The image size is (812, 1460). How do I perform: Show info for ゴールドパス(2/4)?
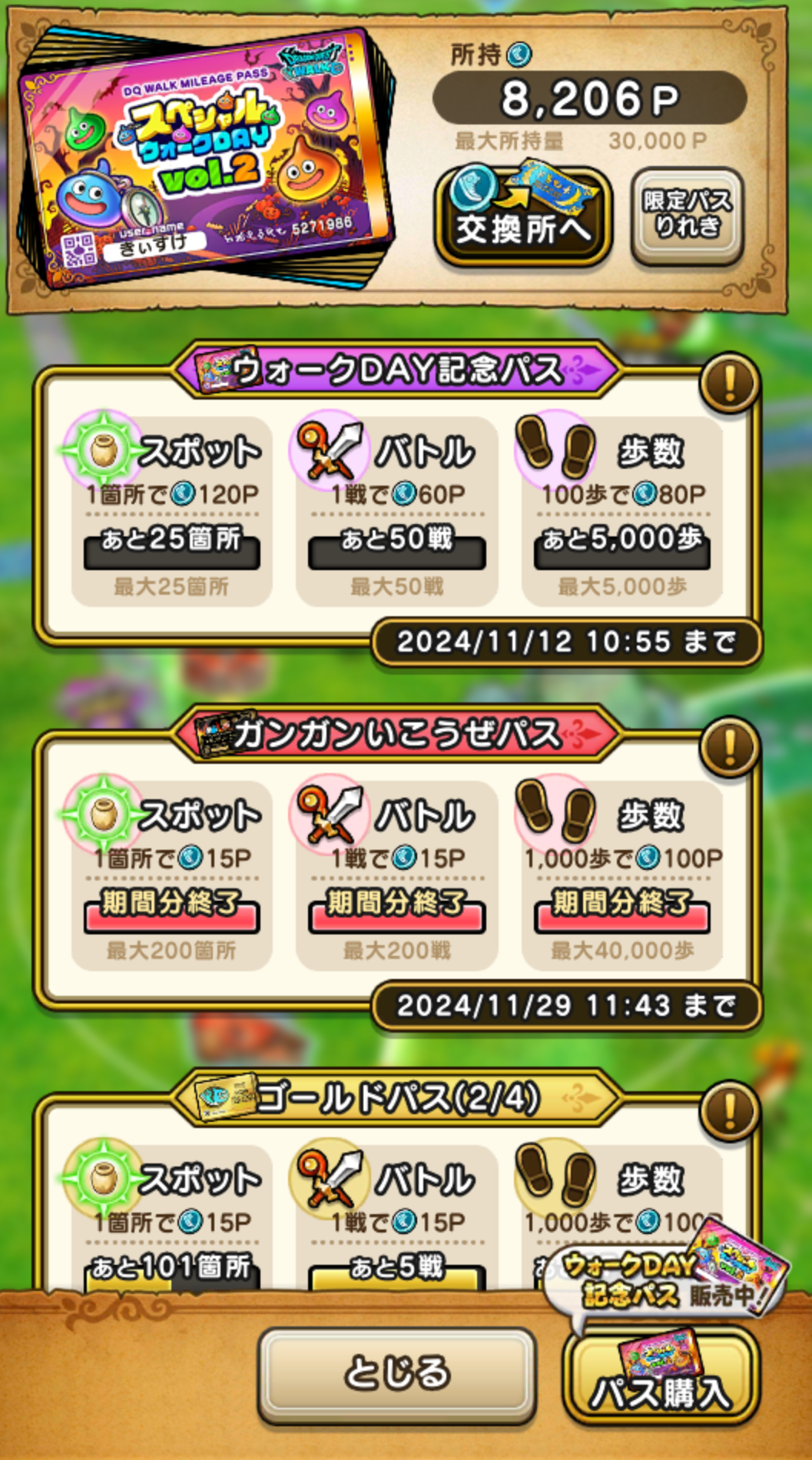tap(729, 1110)
